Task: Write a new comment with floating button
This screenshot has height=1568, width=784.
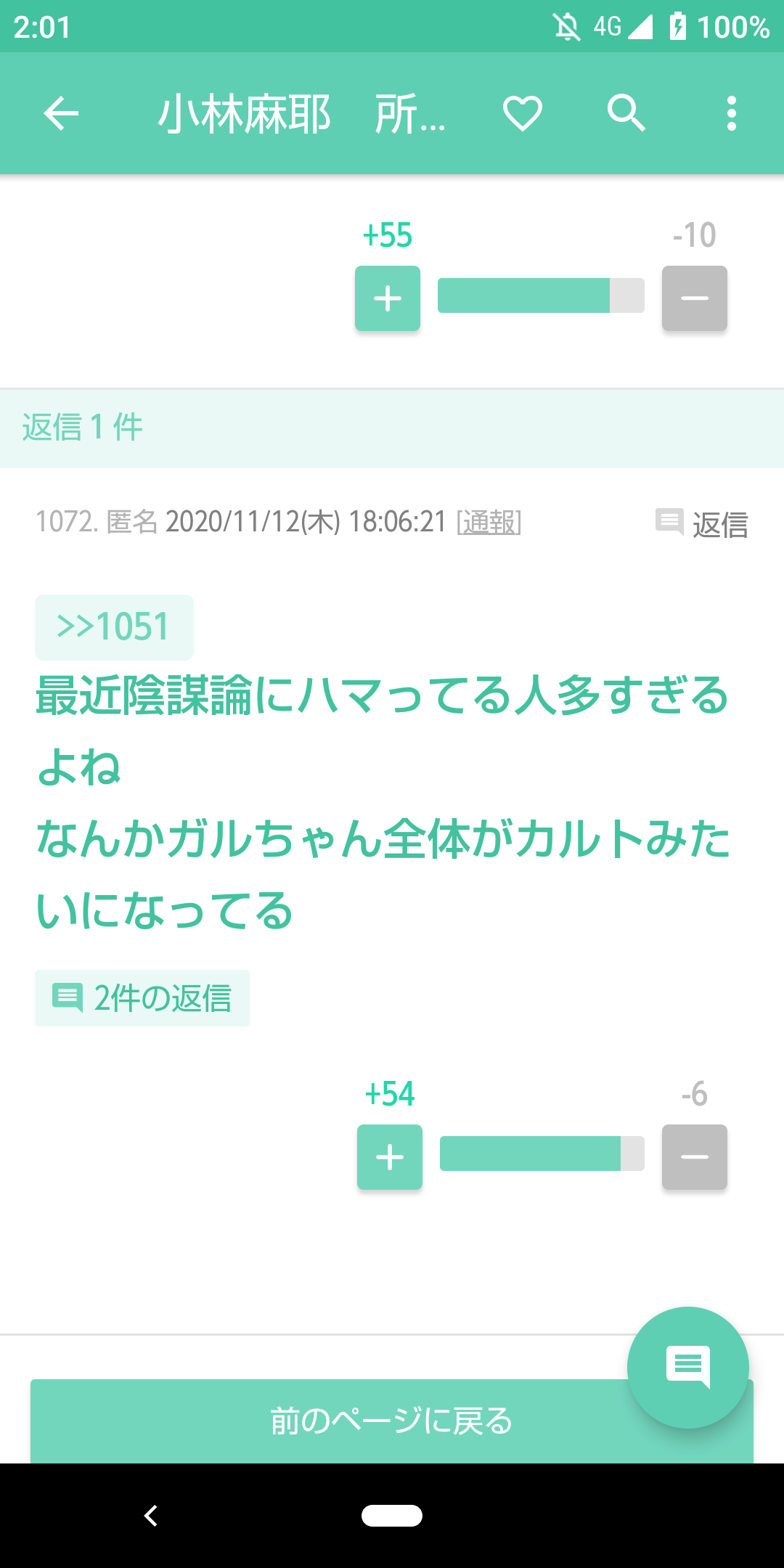Action: point(687,1368)
